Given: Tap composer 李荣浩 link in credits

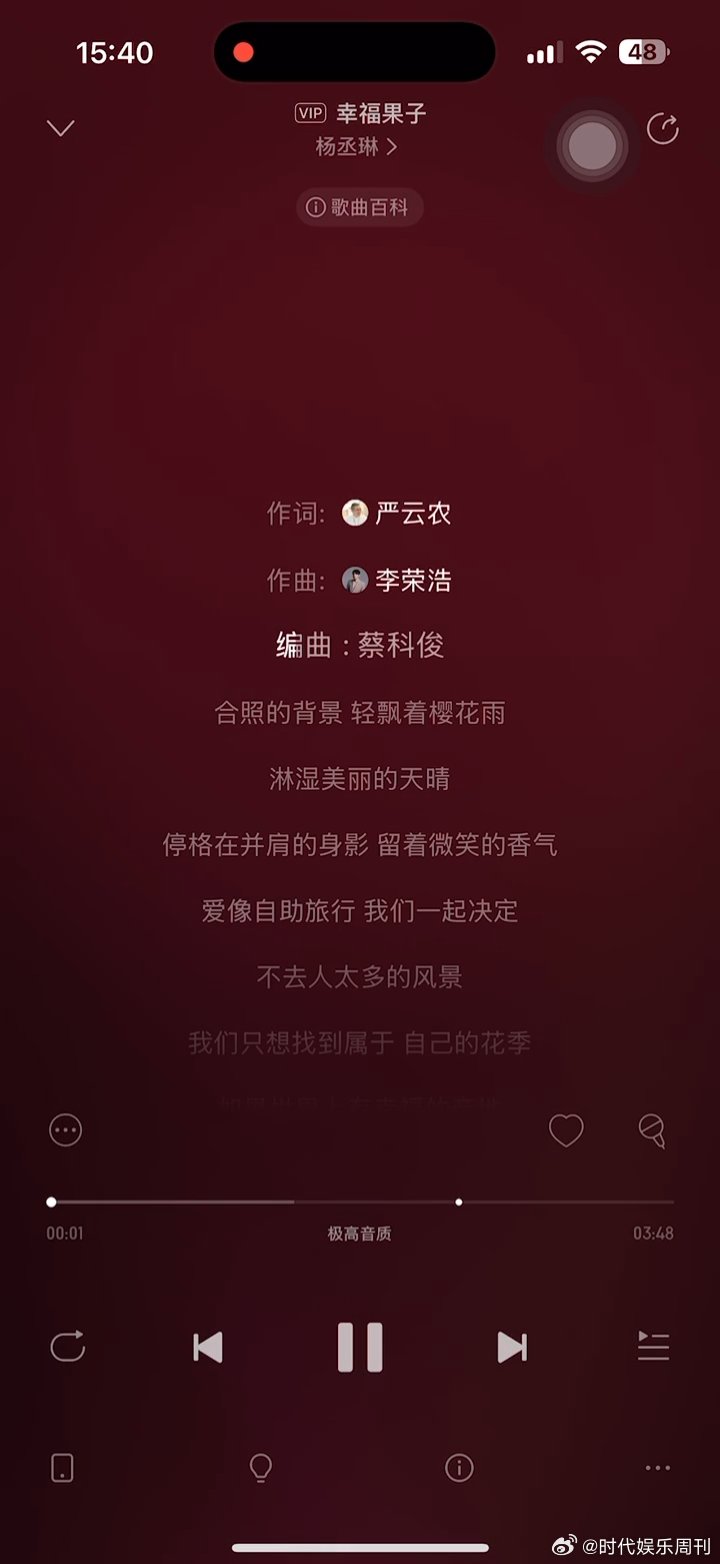Looking at the screenshot, I should click(x=414, y=579).
